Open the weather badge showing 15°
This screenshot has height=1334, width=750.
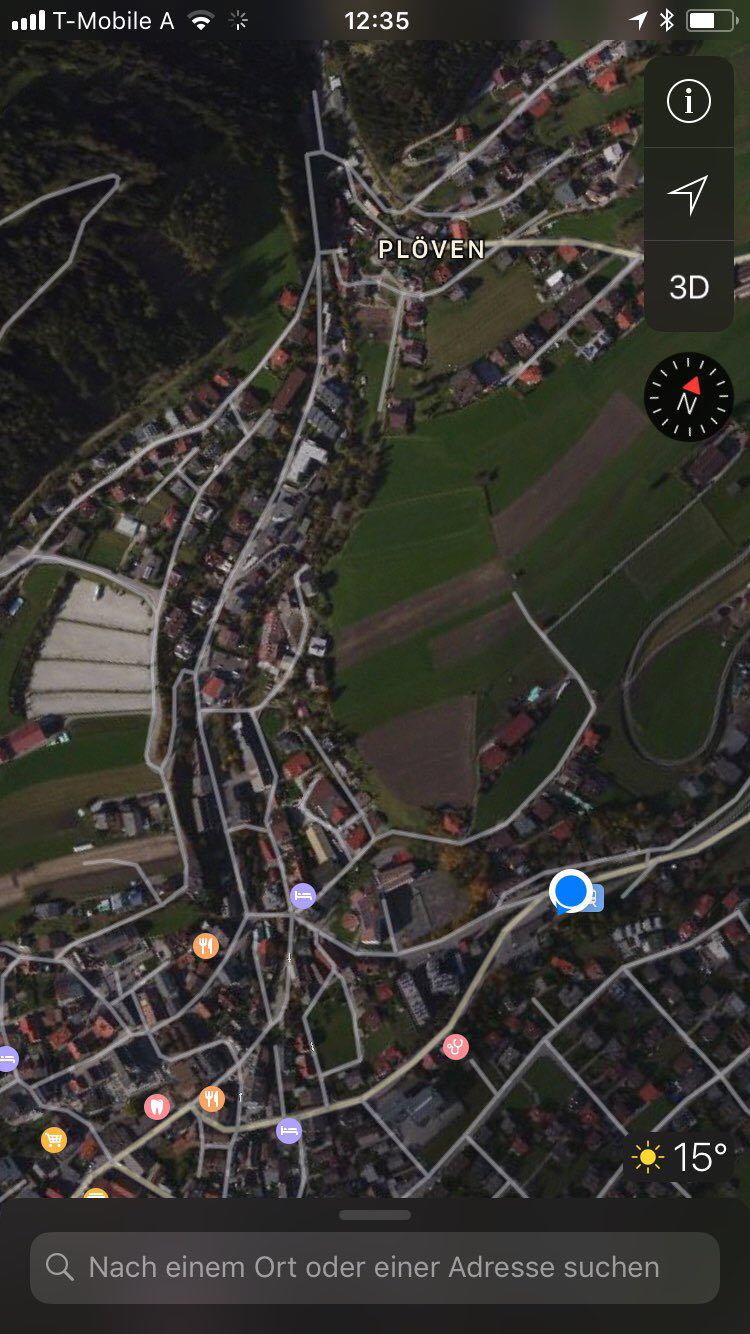680,1157
